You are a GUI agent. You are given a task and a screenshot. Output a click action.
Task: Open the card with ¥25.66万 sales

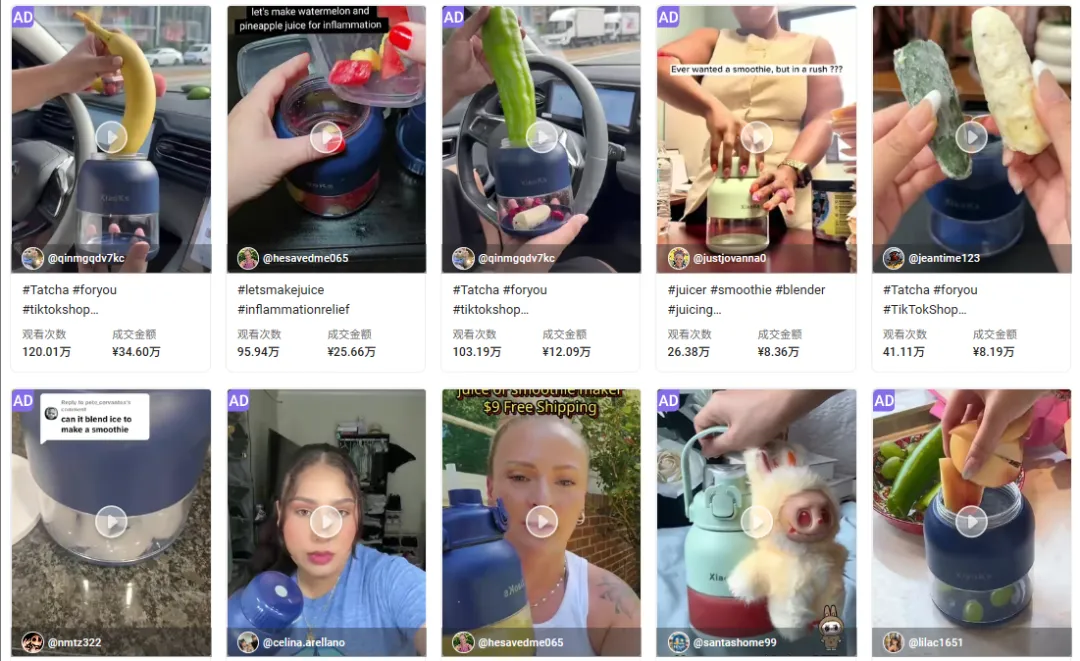click(x=326, y=320)
